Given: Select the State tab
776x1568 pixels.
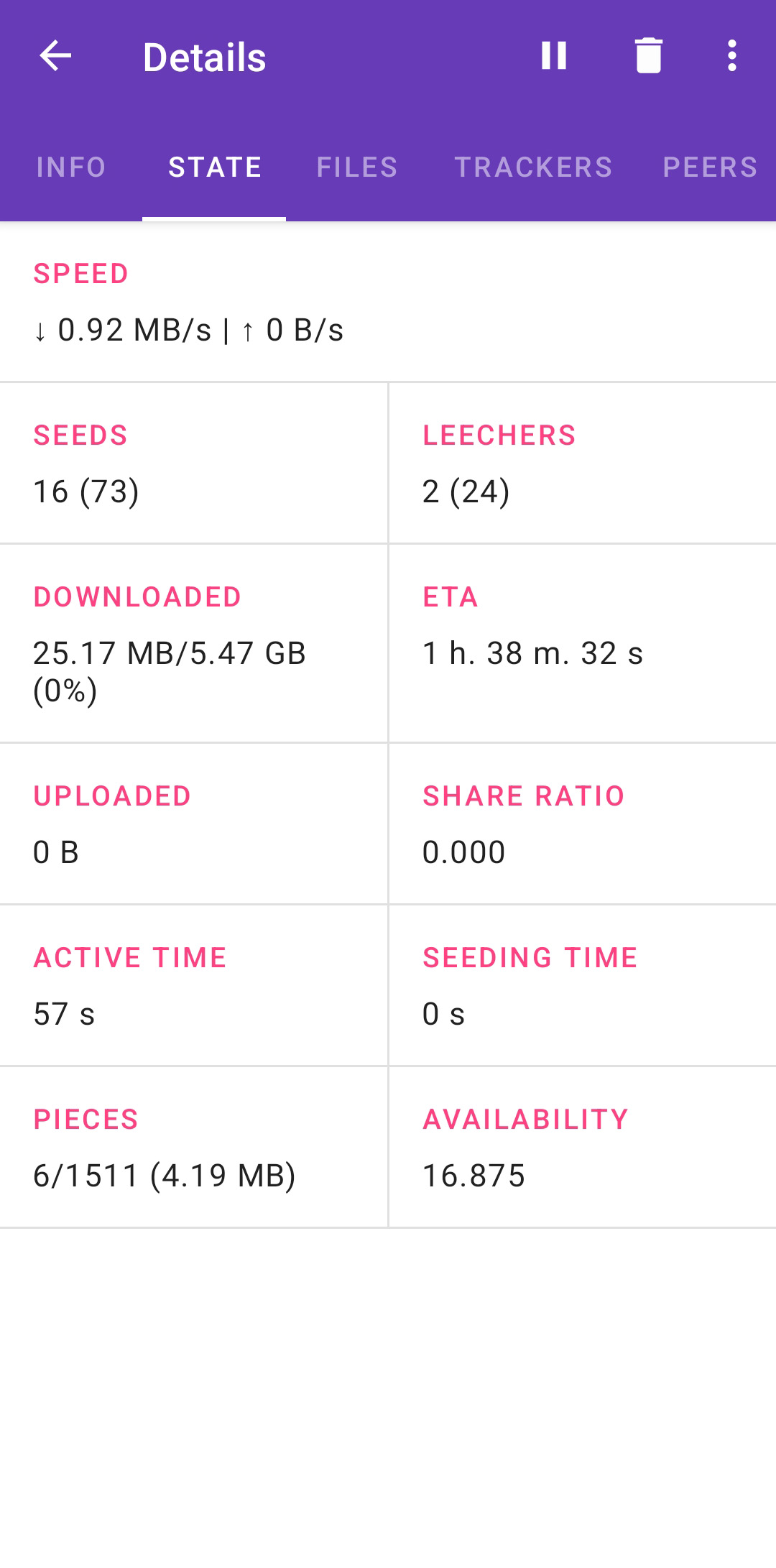Looking at the screenshot, I should pos(214,167).
